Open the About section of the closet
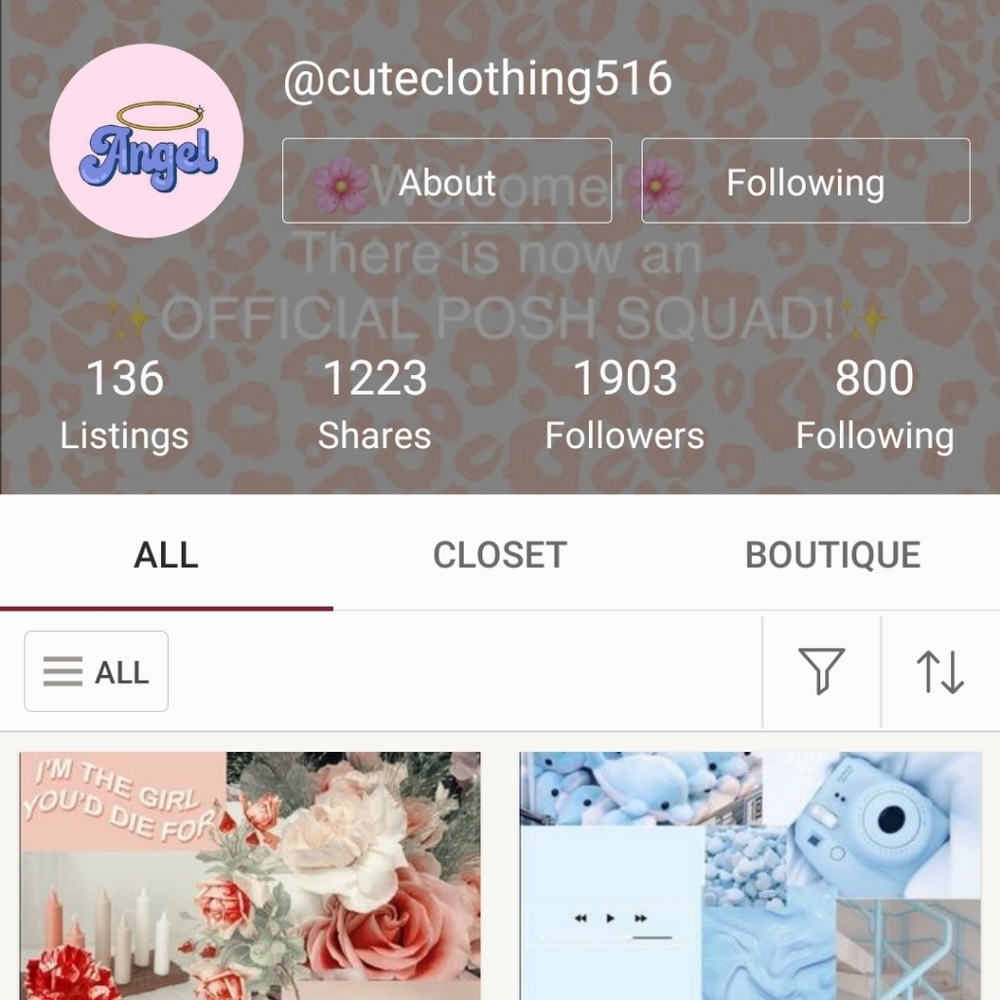The image size is (1000, 1000). [x=446, y=181]
